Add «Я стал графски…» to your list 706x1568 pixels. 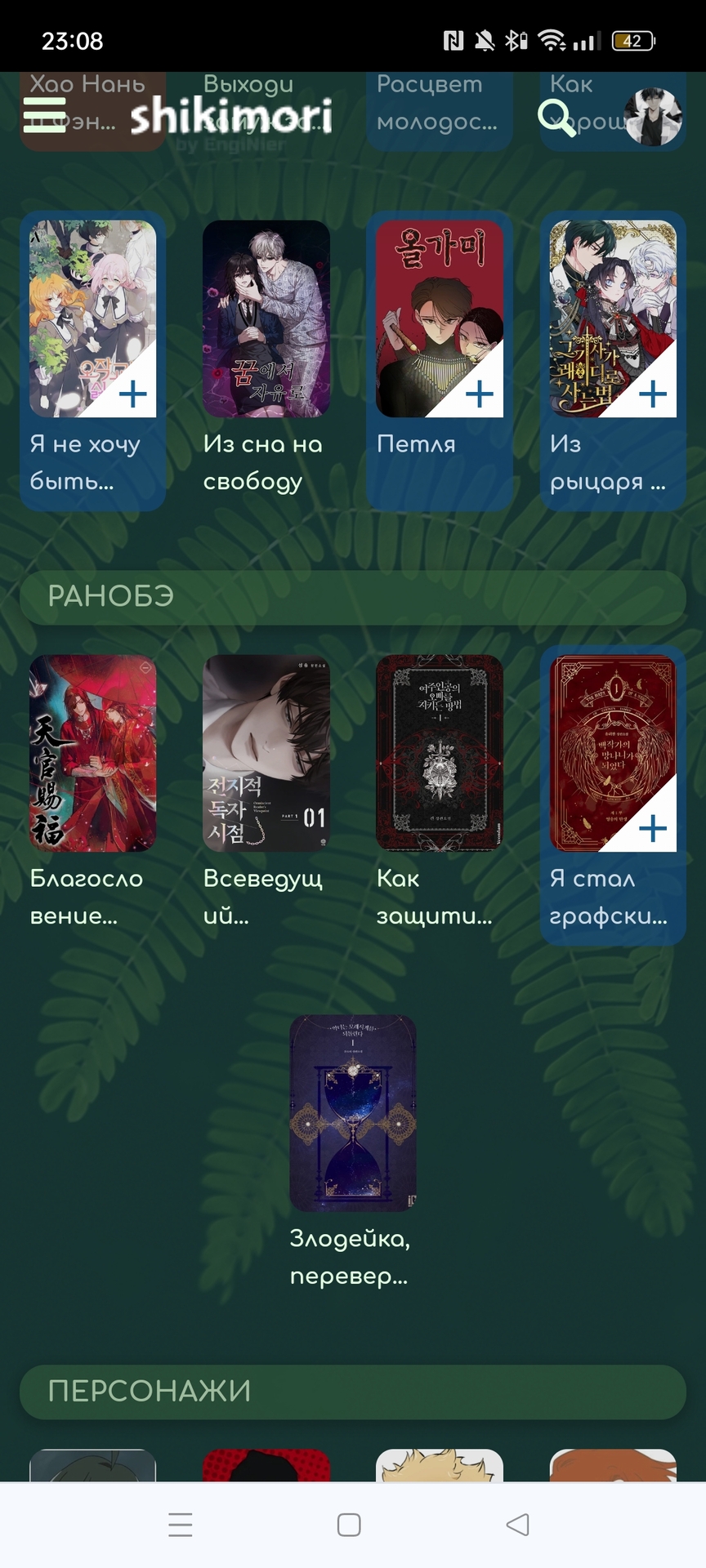click(654, 830)
